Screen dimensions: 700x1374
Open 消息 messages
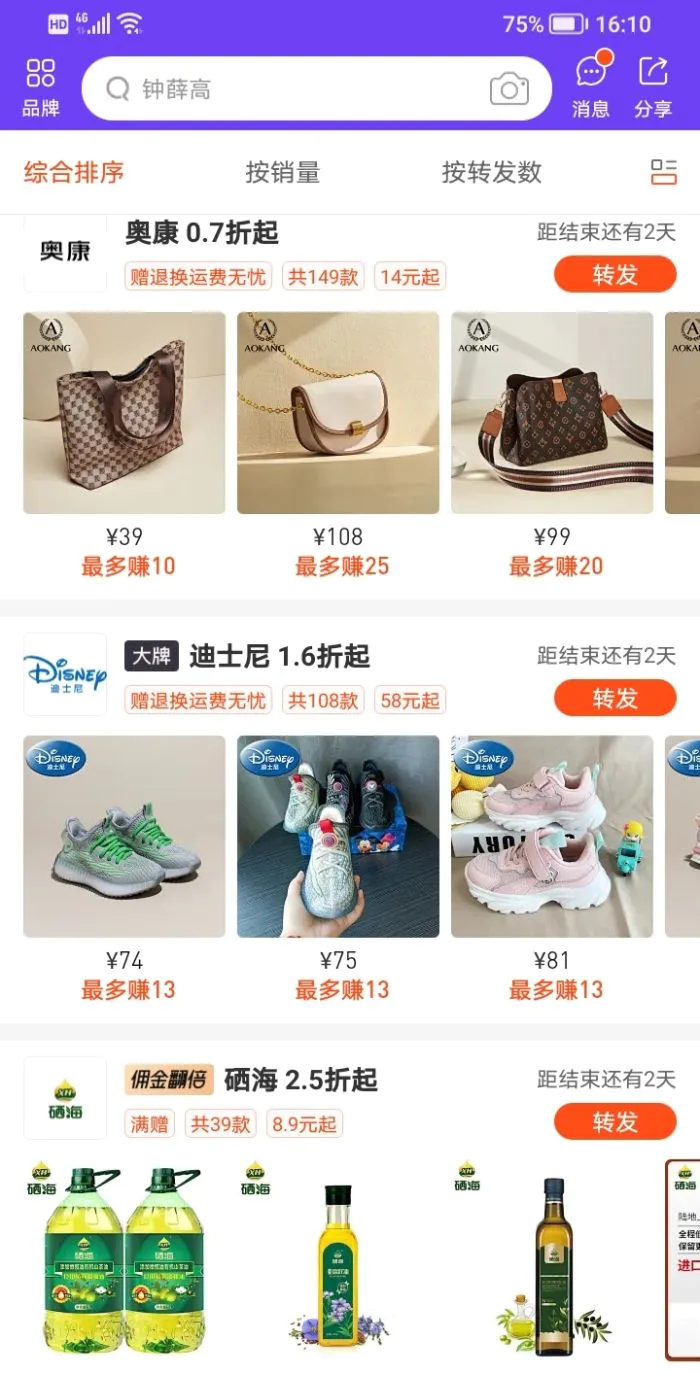[591, 88]
